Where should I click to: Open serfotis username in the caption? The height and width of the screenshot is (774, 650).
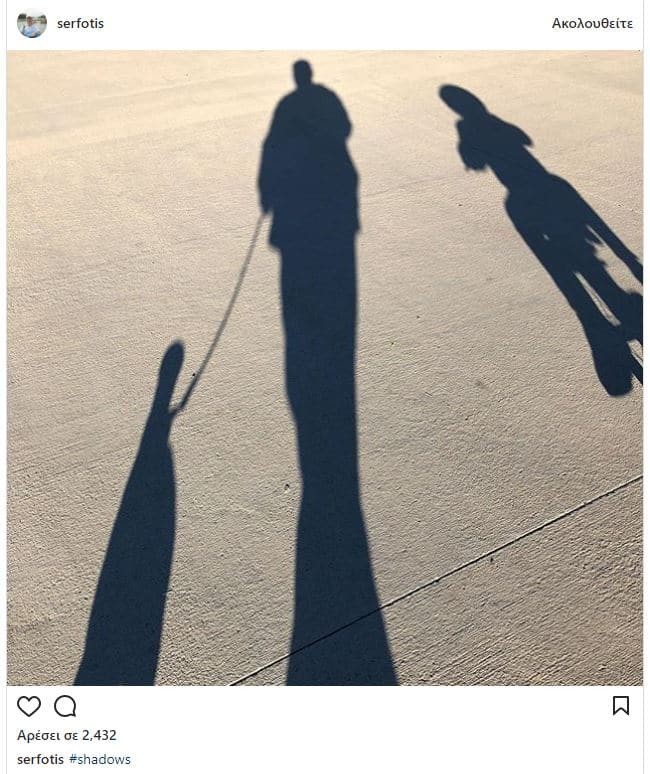[40, 759]
